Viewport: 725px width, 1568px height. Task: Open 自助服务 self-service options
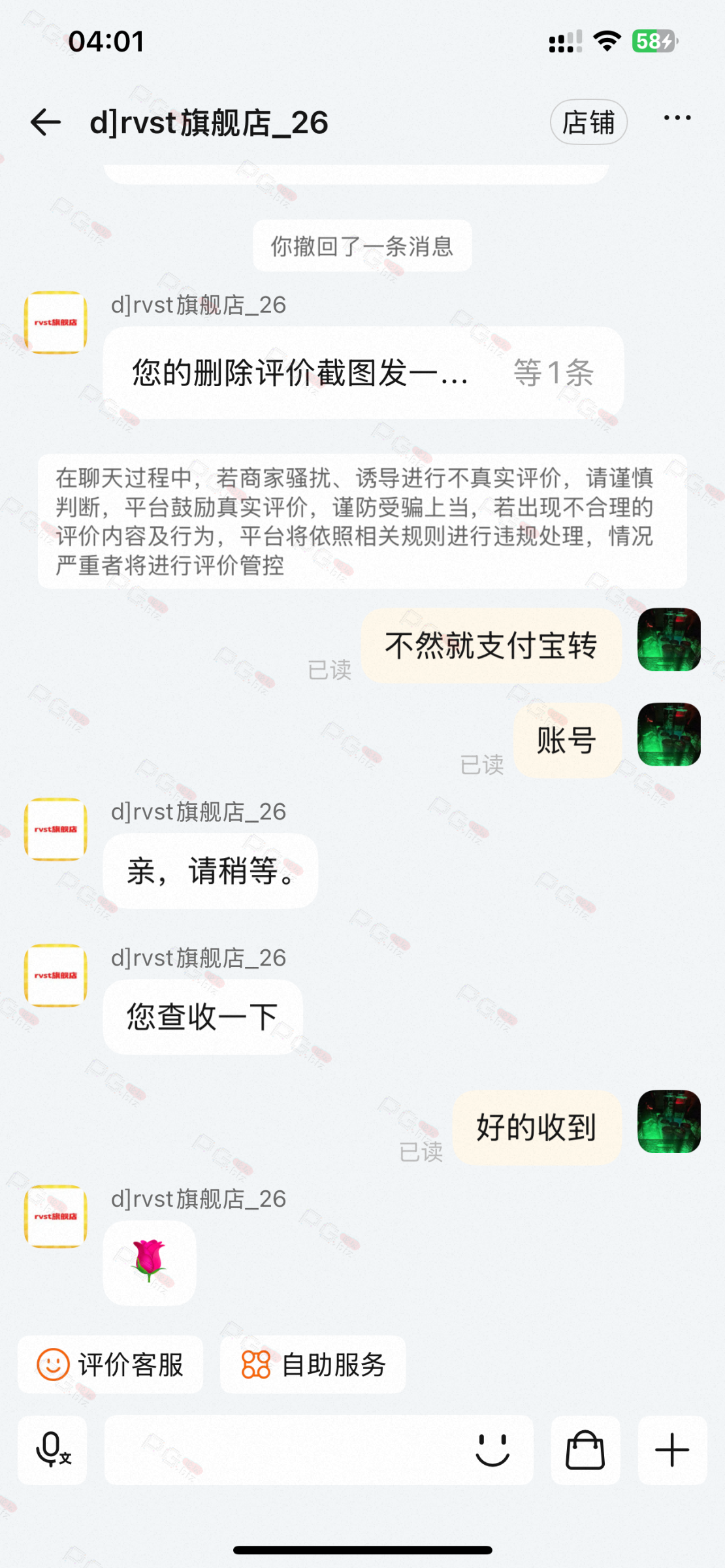313,1364
